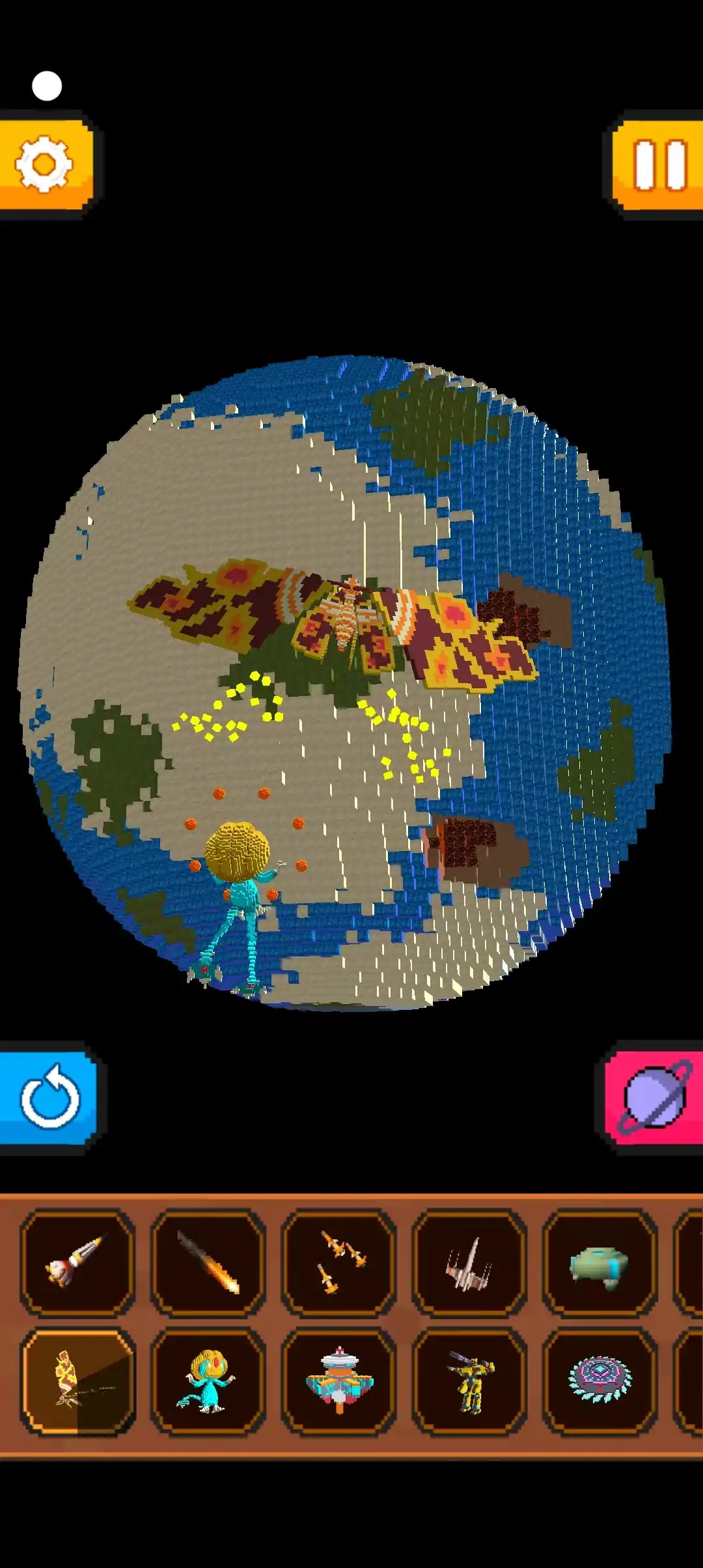This screenshot has width=703, height=1568.
Task: Pick the colorful space station weapon
Action: point(338,1380)
